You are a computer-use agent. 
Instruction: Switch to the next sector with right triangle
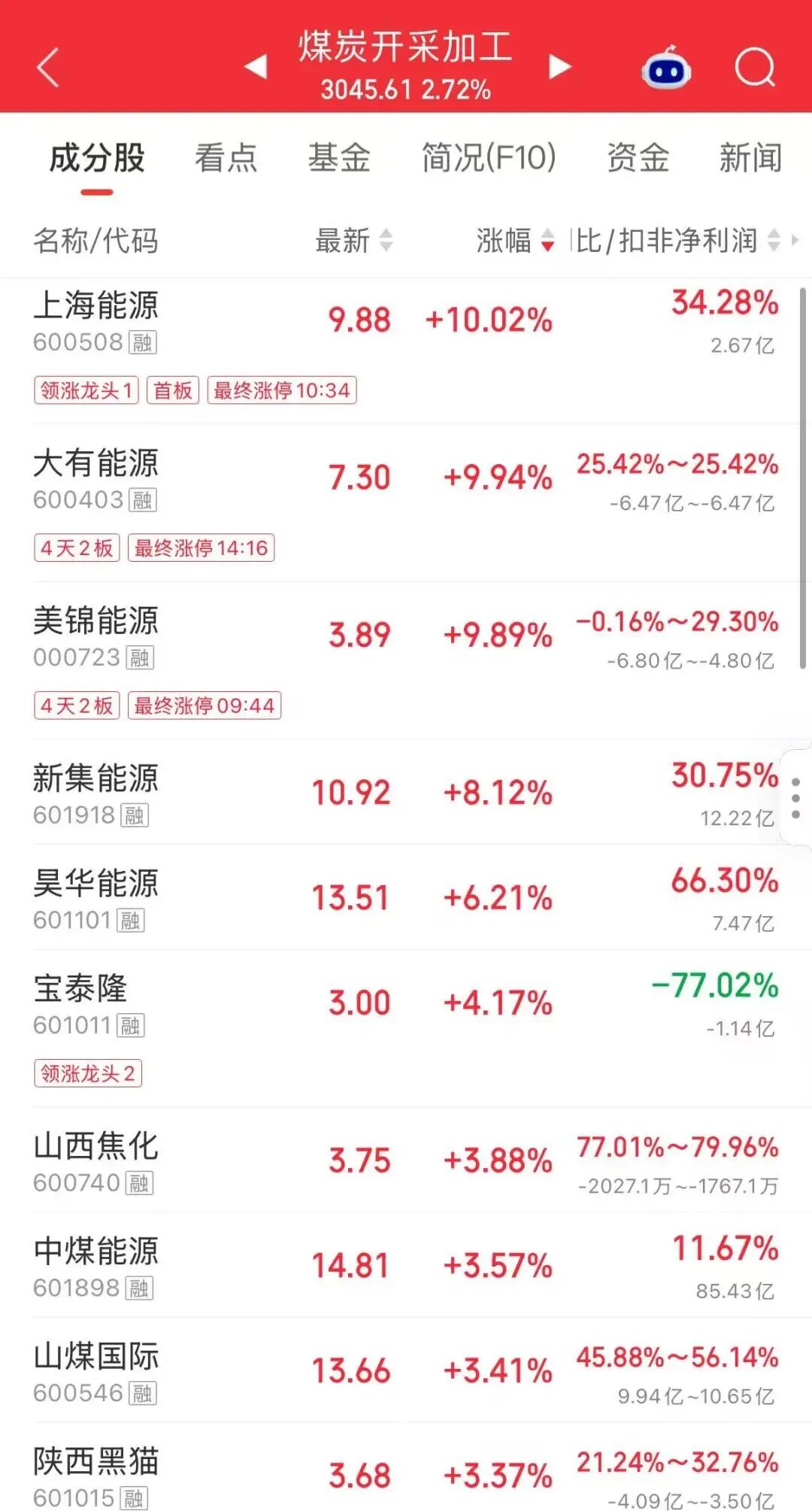(559, 66)
